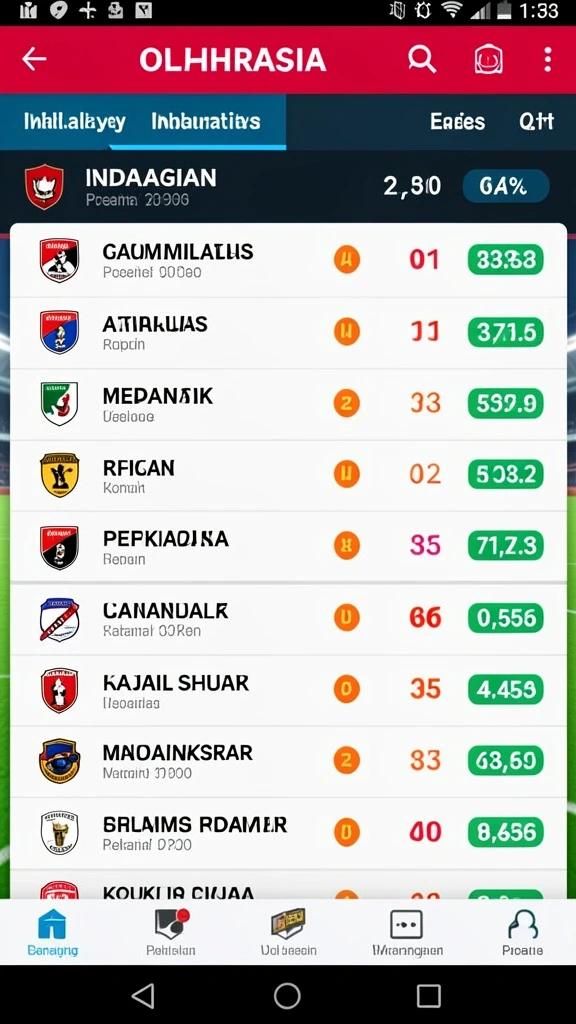Open the BRLAIMS RDAMER team row

[288, 833]
